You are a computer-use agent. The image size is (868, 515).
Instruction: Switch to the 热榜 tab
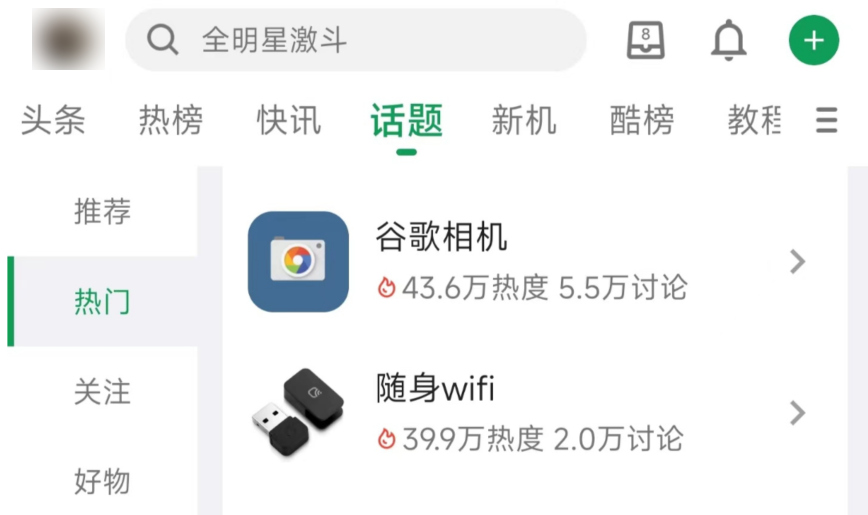click(x=170, y=121)
